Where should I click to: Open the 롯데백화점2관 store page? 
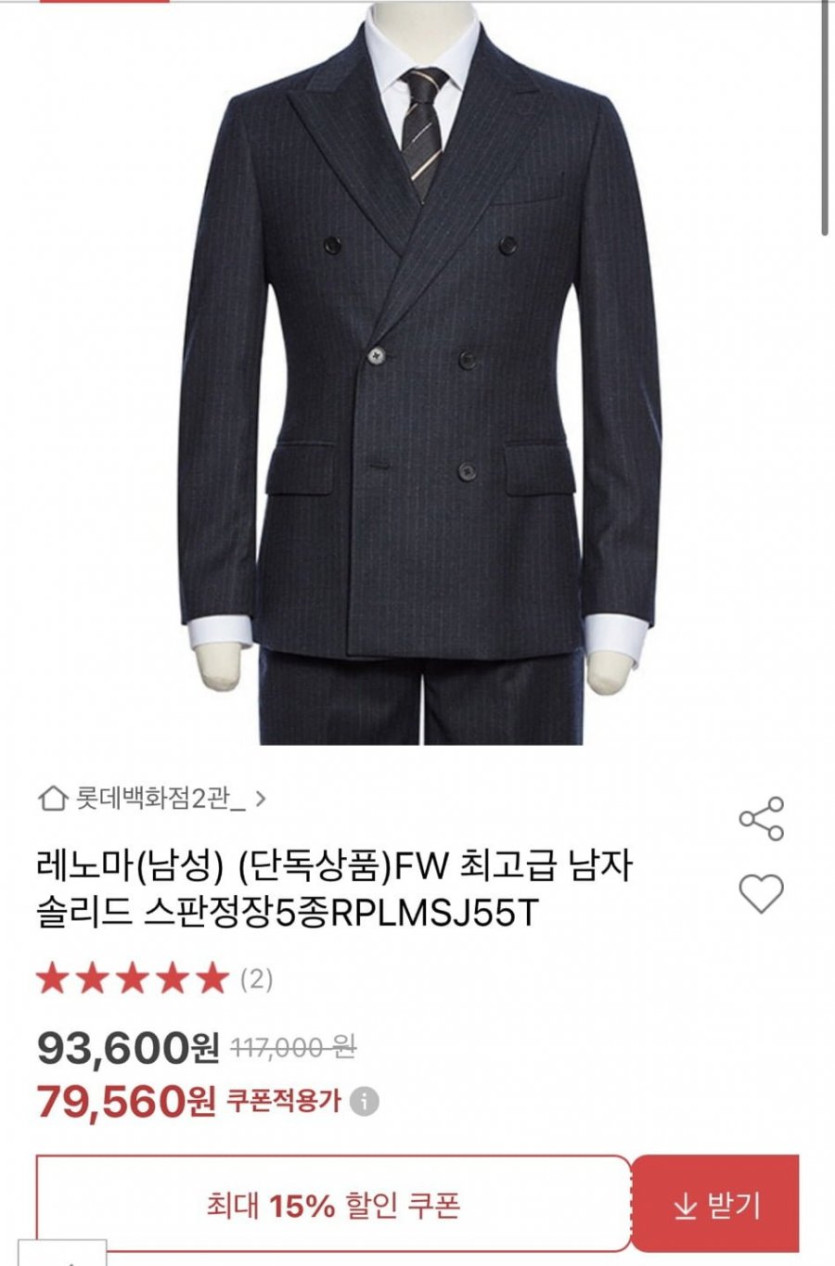tap(152, 799)
